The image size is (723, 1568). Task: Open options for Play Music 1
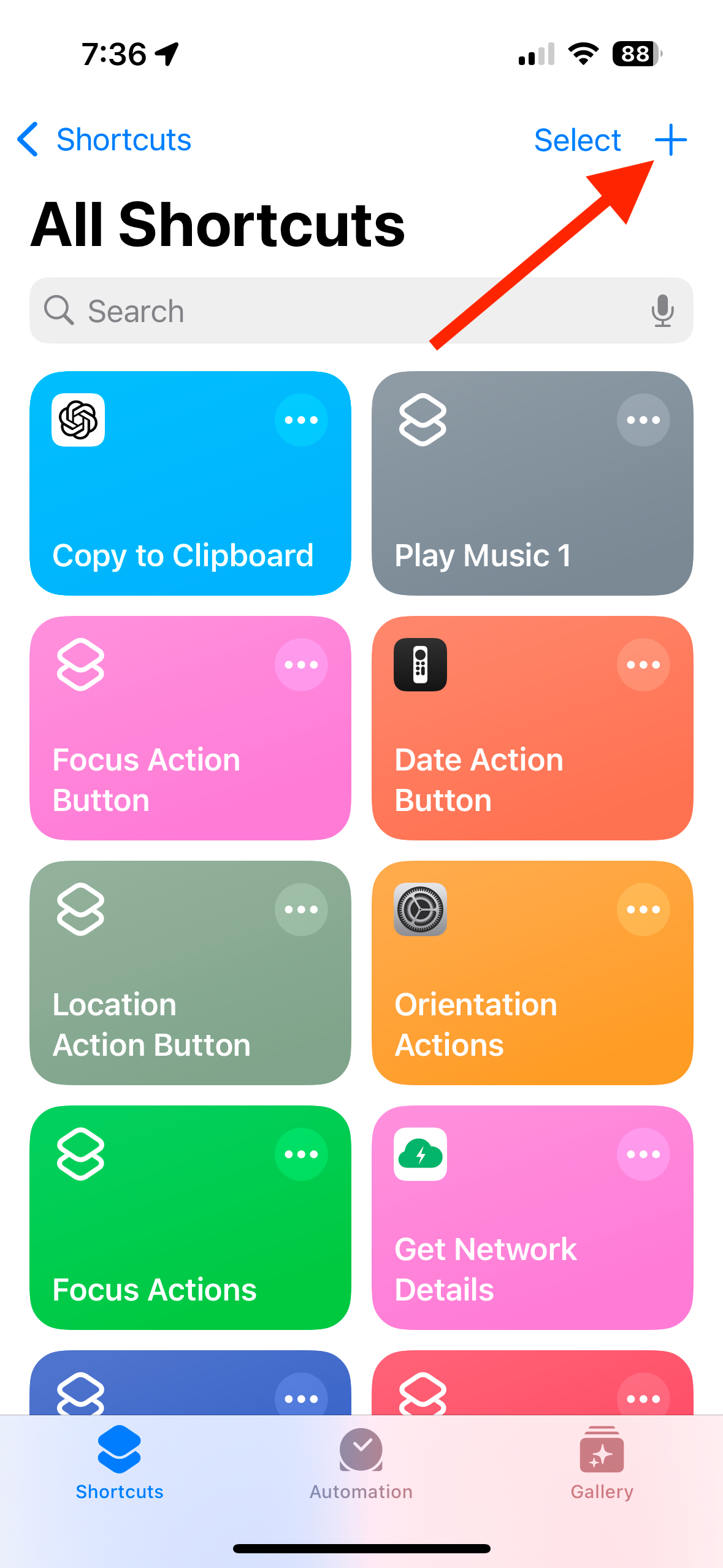[643, 420]
